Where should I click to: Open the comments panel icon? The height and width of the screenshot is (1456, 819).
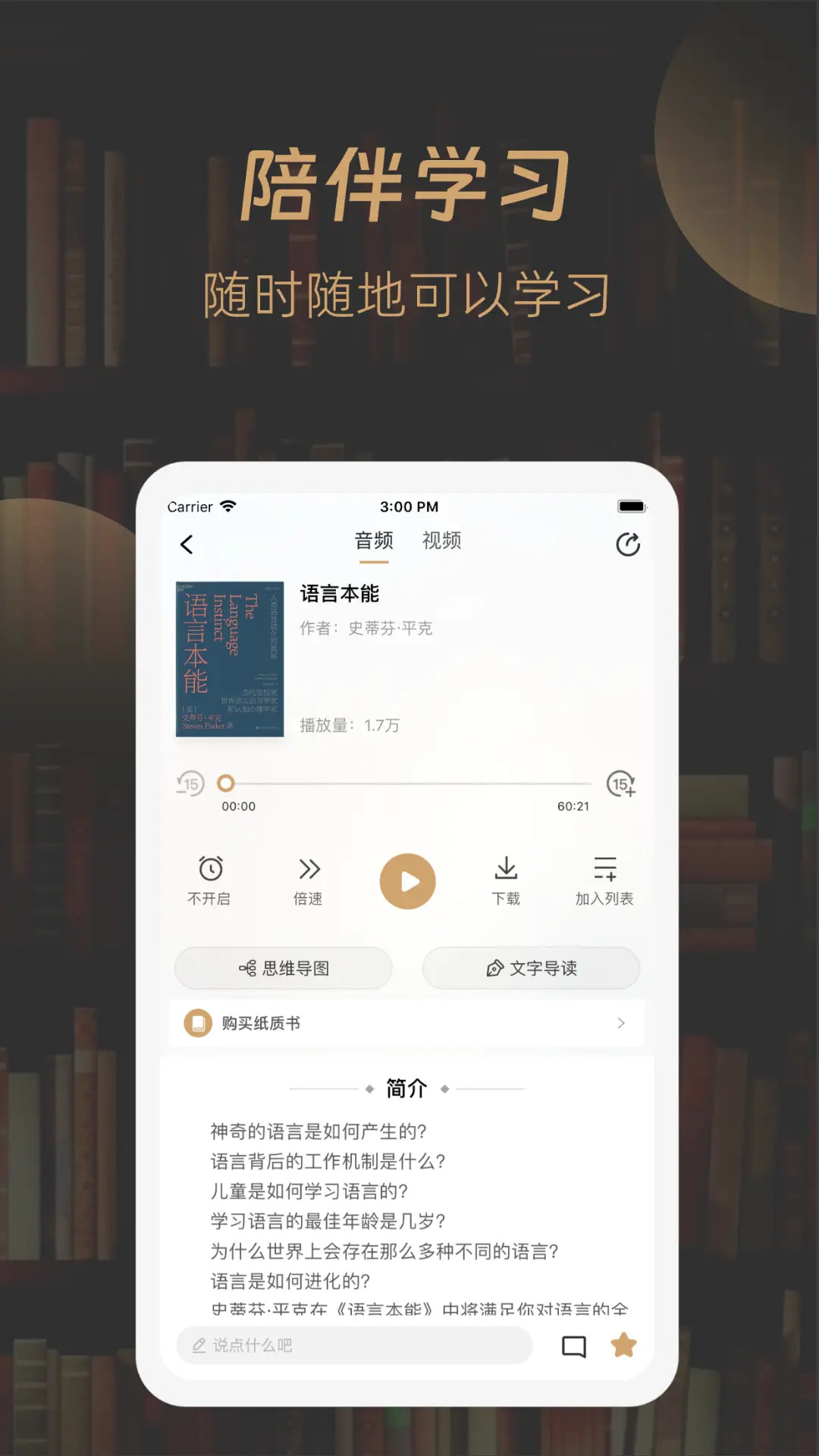coord(574,1345)
